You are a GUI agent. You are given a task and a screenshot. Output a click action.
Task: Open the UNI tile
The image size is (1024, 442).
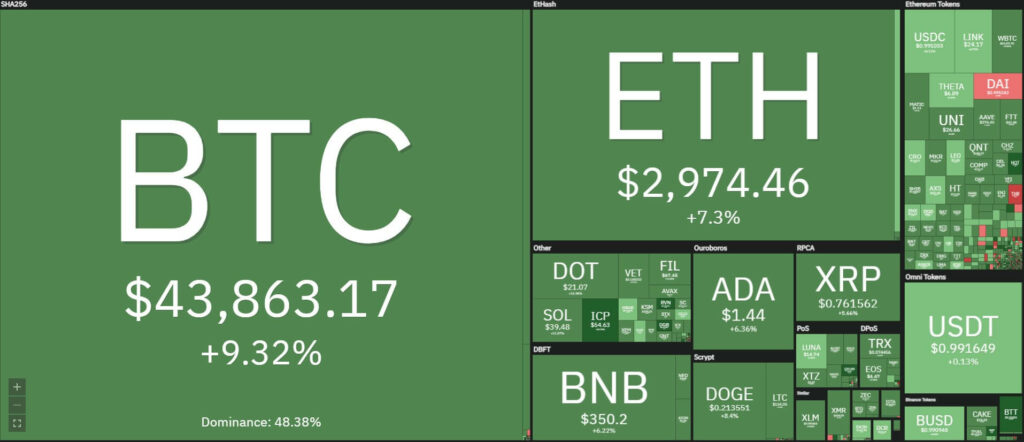click(x=950, y=123)
